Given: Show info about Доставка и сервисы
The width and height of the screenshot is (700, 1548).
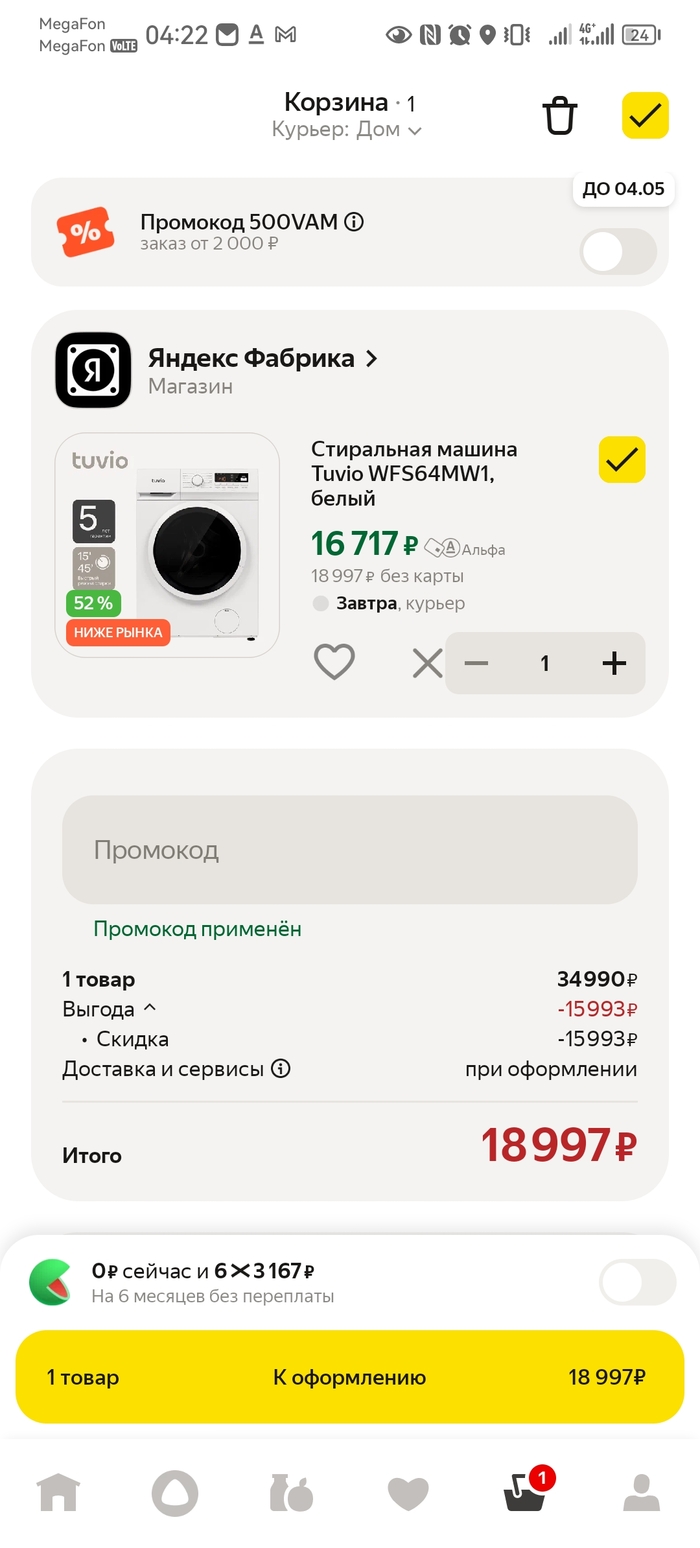Looking at the screenshot, I should (x=281, y=1069).
